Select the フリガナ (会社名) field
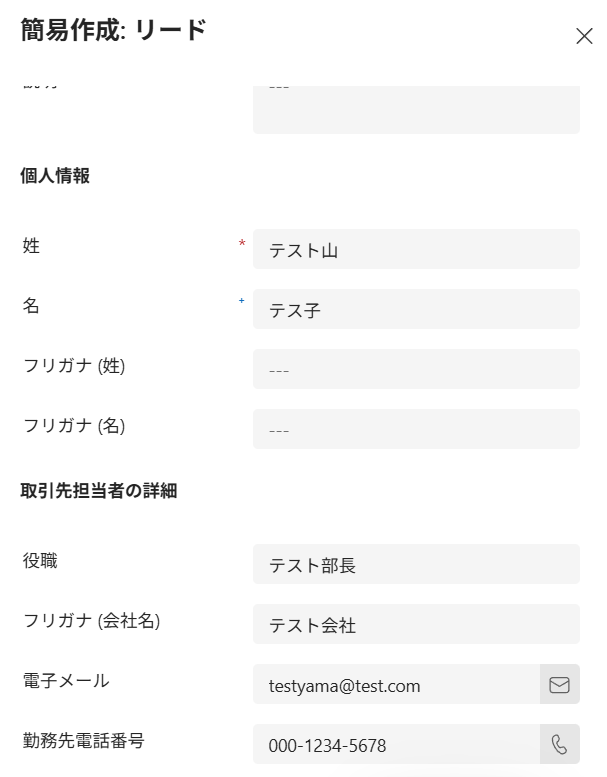607x777 pixels. (415, 625)
